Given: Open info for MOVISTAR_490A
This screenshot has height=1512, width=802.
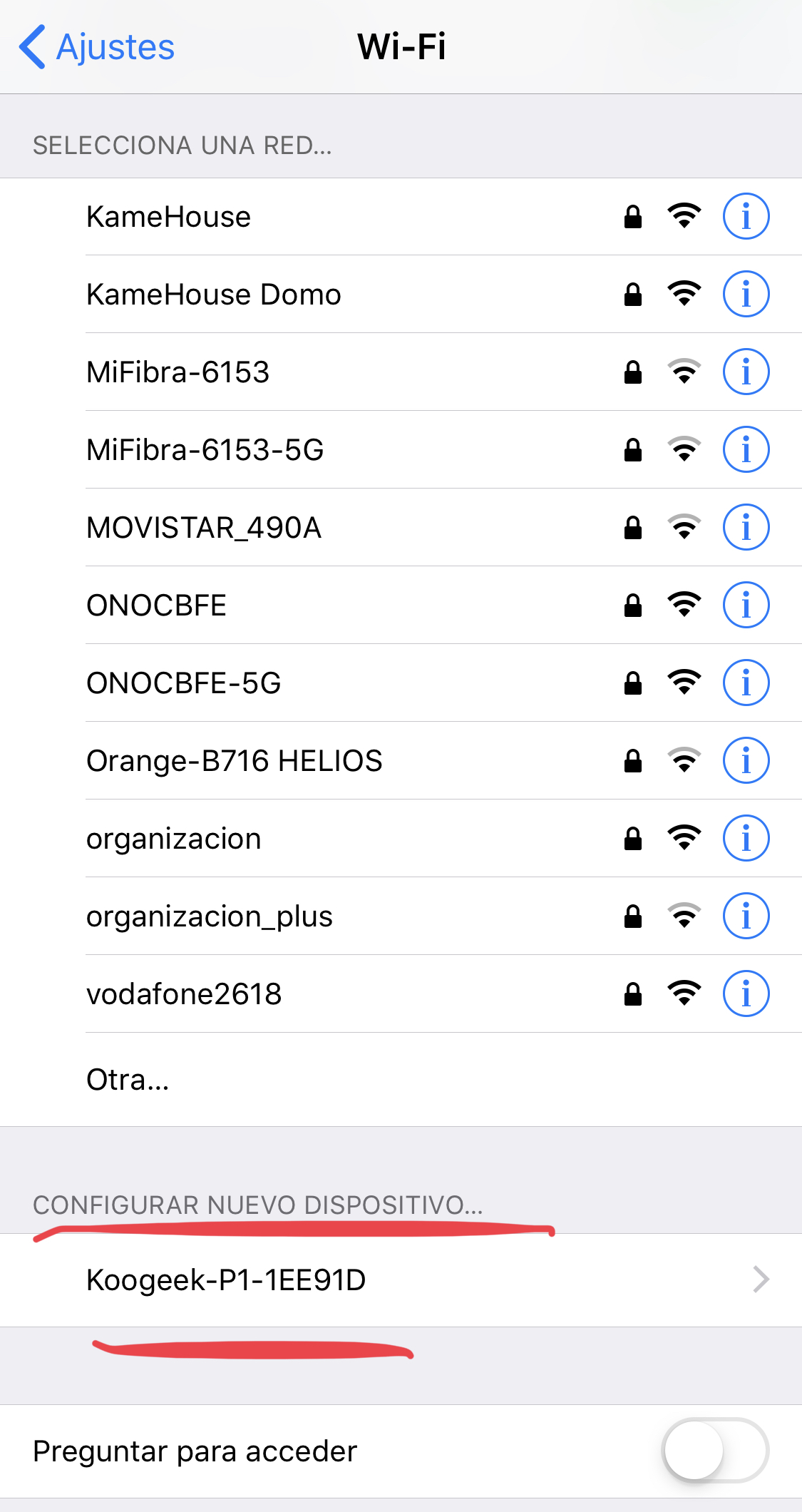Looking at the screenshot, I should [x=746, y=528].
